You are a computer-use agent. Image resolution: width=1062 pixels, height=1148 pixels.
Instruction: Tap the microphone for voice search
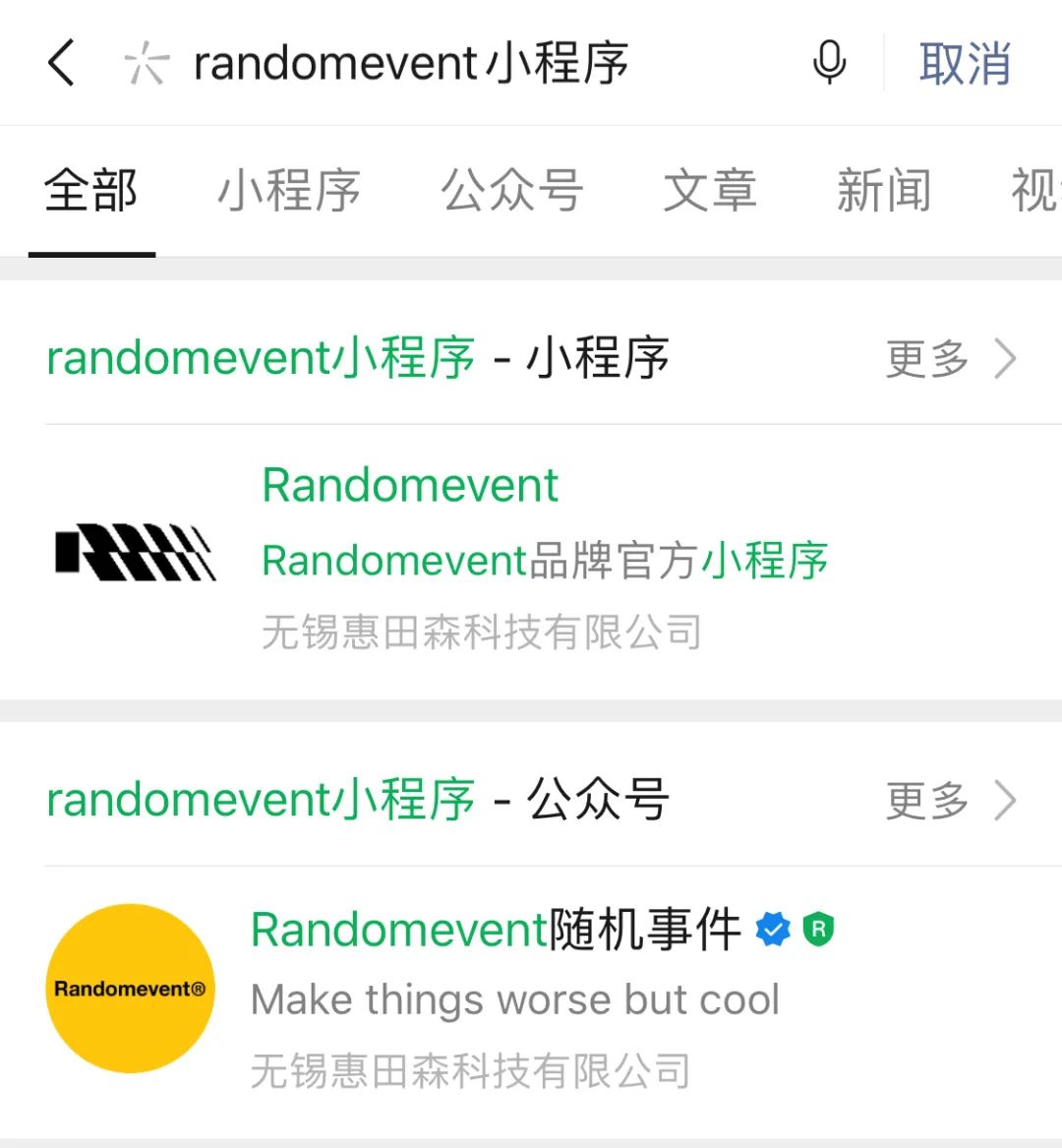(829, 63)
